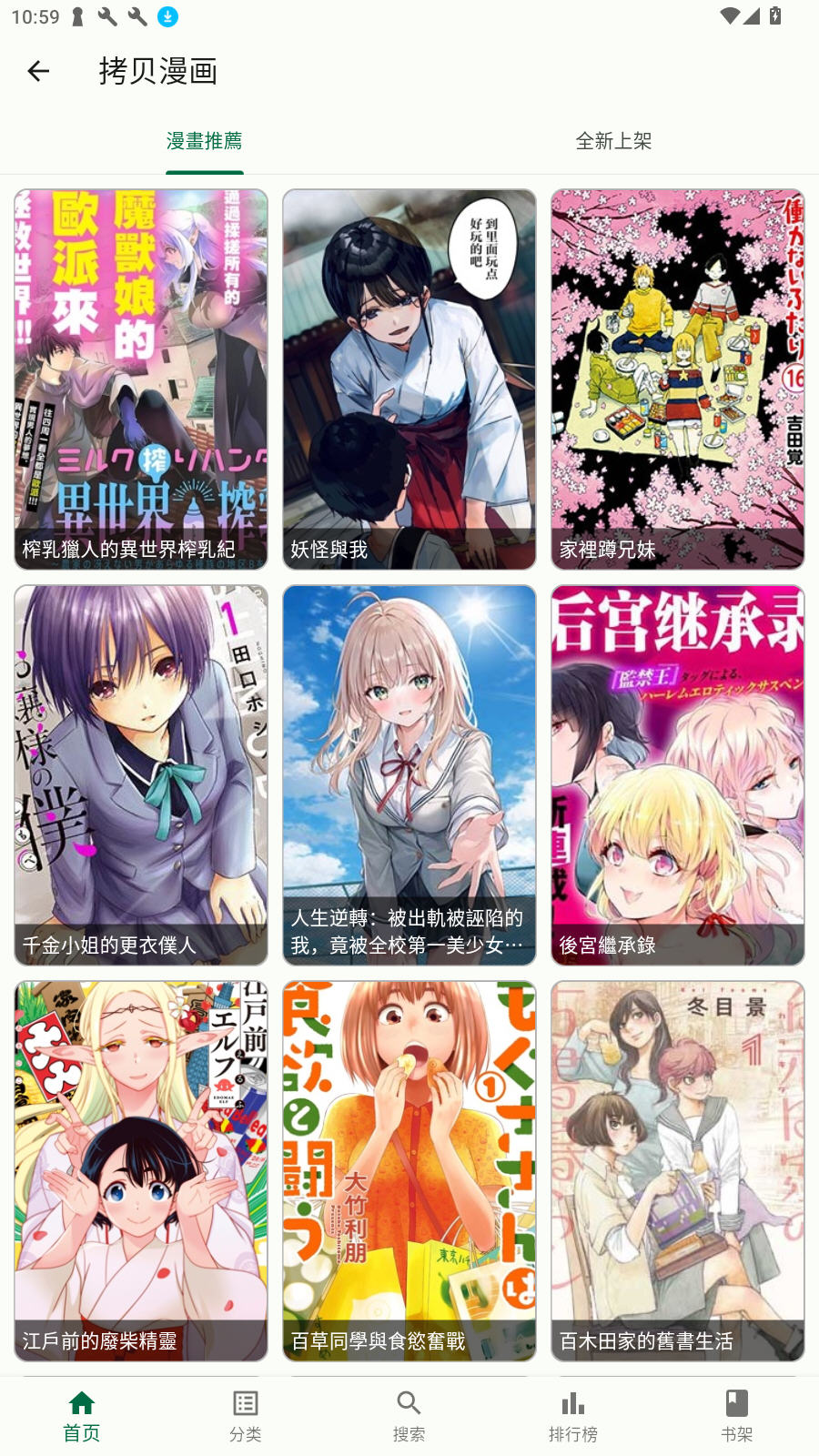Viewport: 819px width, 1456px height.
Task: Open 江戶前的廢柴精靈 manga
Action: [141, 1170]
